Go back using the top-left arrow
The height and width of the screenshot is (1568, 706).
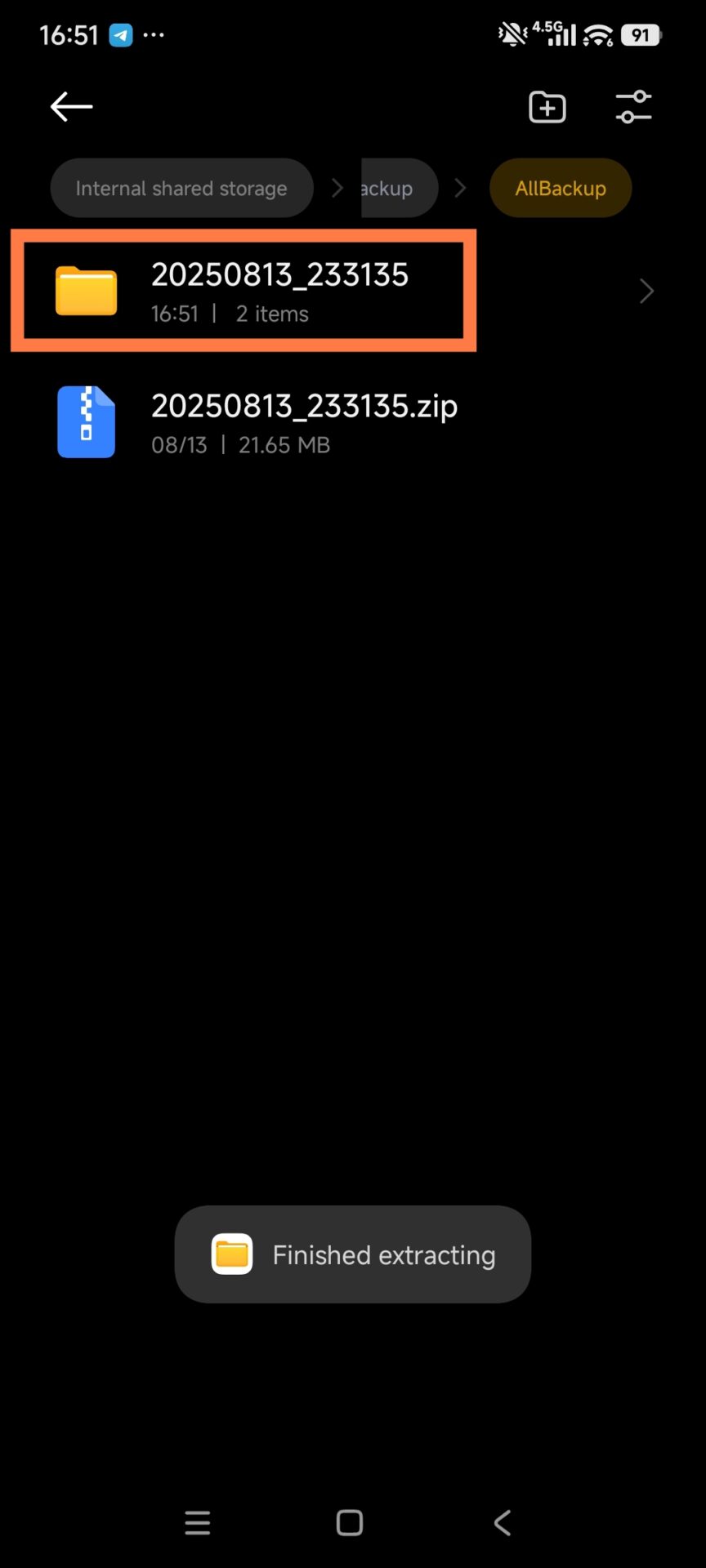click(71, 106)
